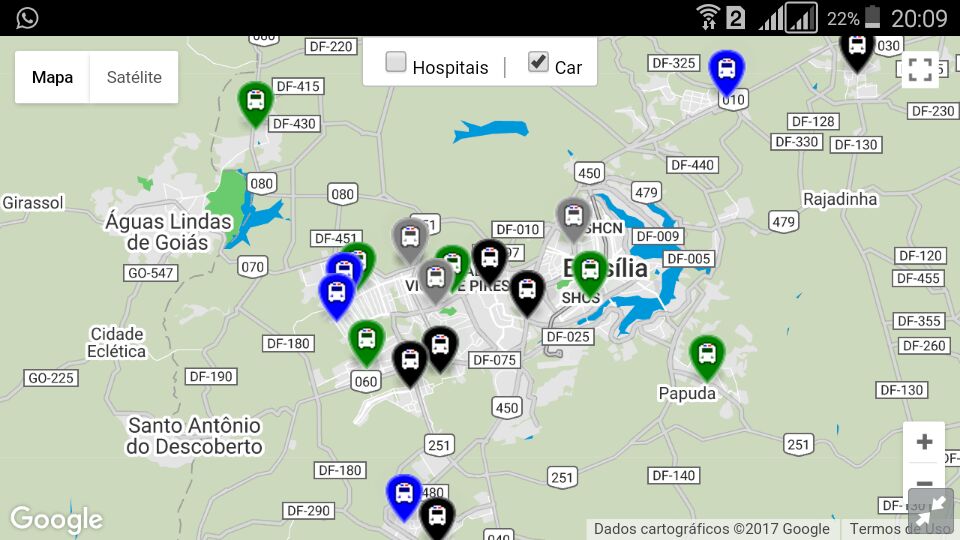Tap the green marker near Papuda
Image resolution: width=960 pixels, height=540 pixels.
tap(707, 354)
